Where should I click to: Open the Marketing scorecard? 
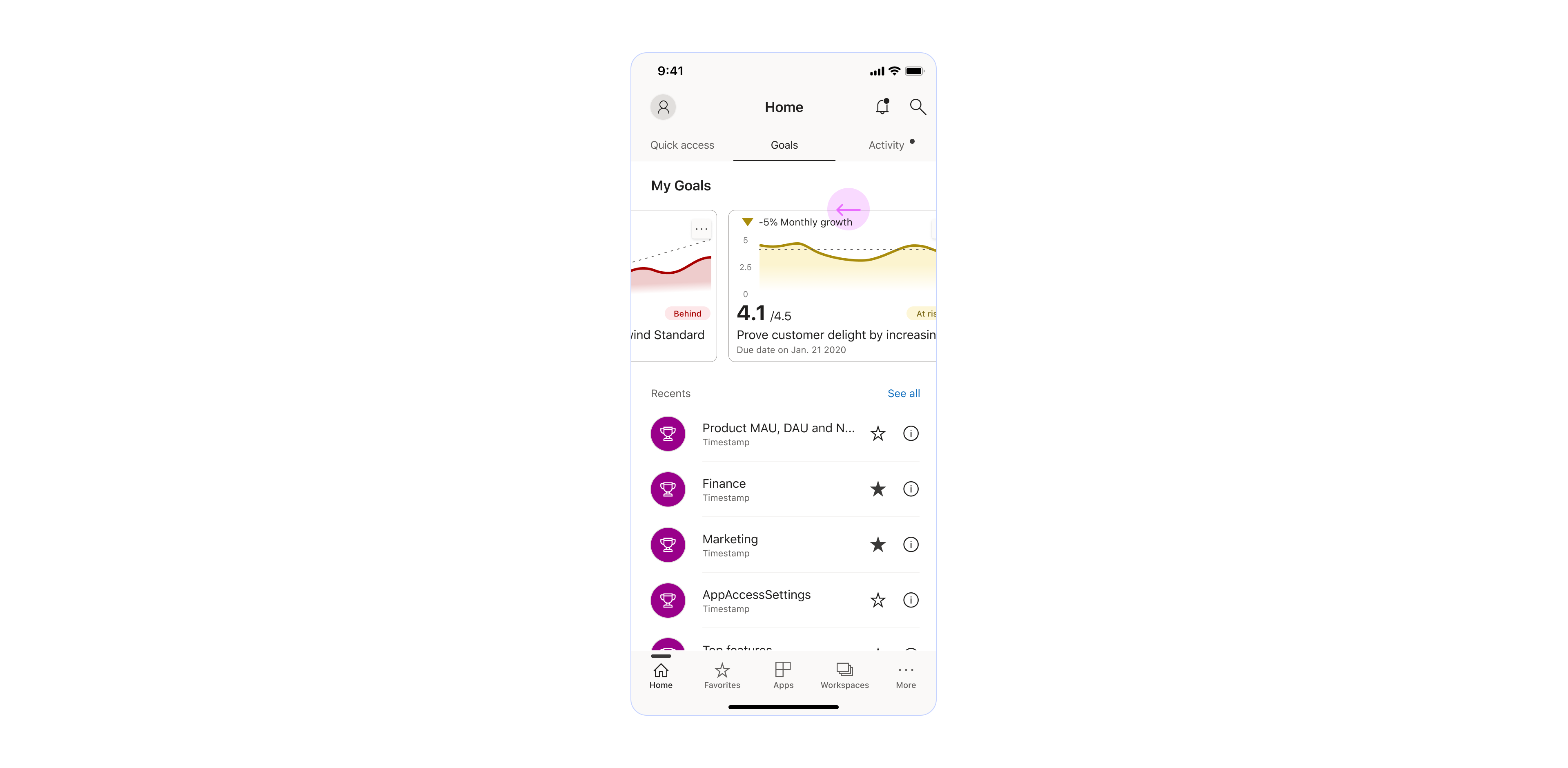pyautogui.click(x=731, y=545)
